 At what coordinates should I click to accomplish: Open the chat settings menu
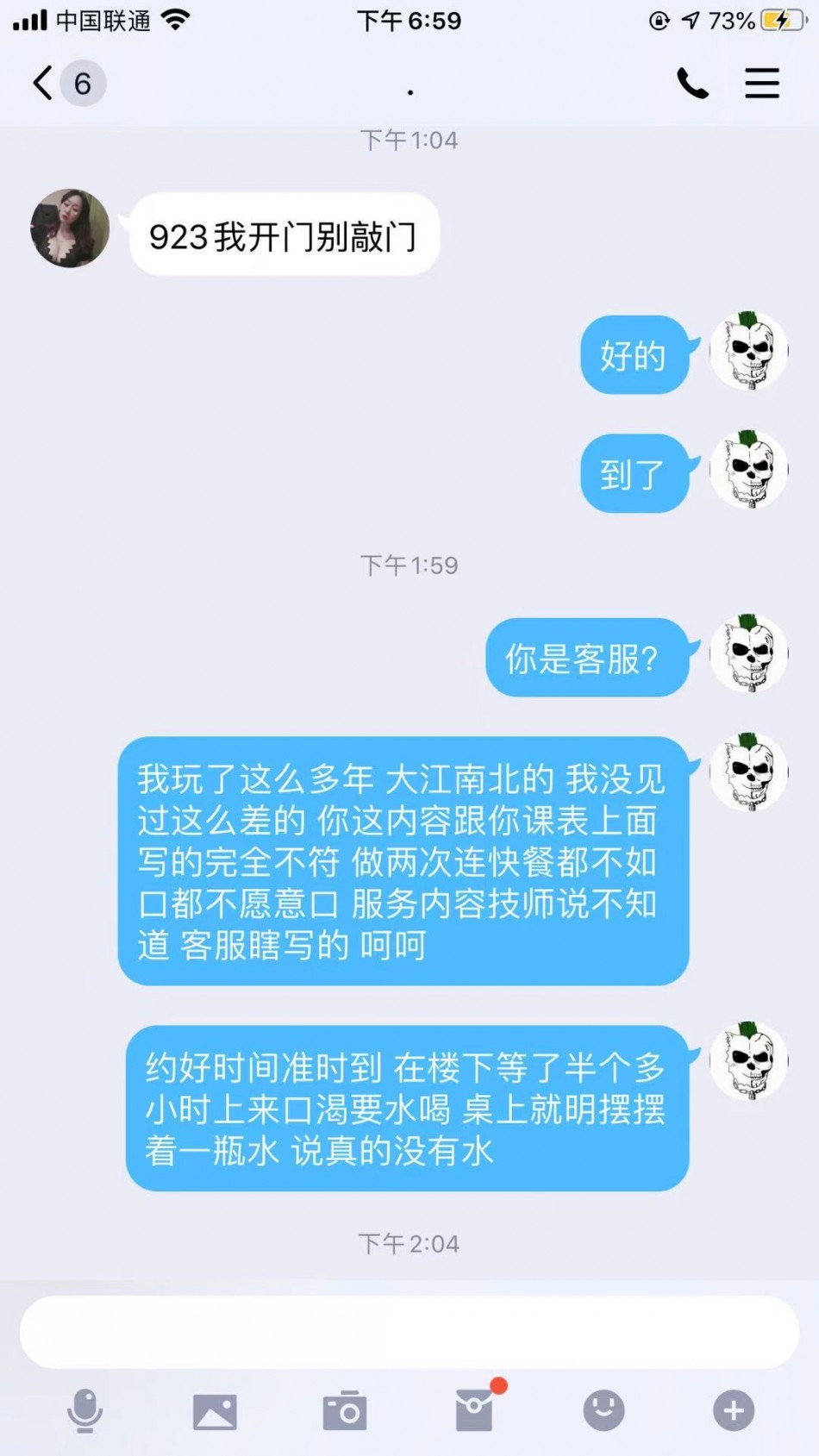[x=762, y=84]
